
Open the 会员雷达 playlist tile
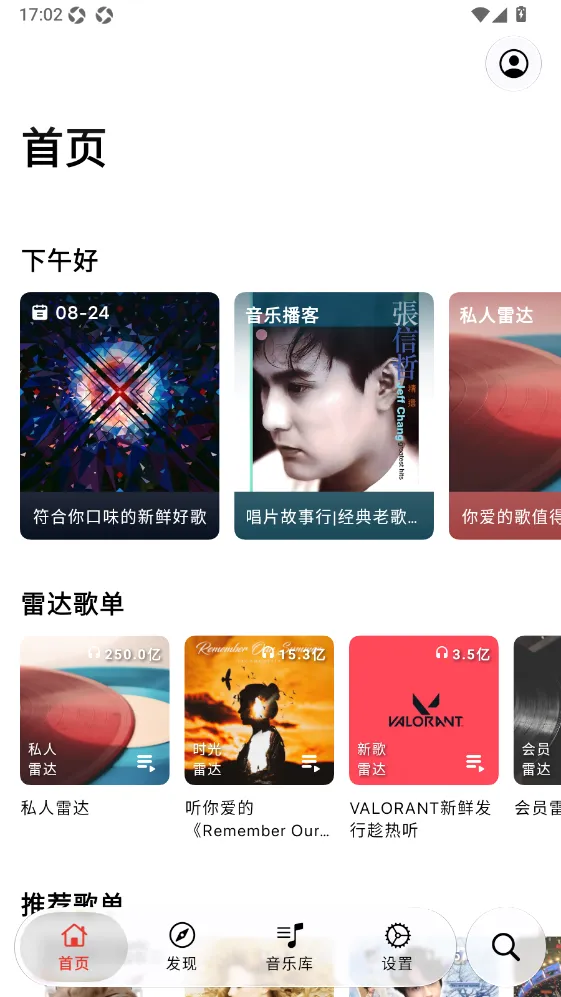[x=537, y=710]
